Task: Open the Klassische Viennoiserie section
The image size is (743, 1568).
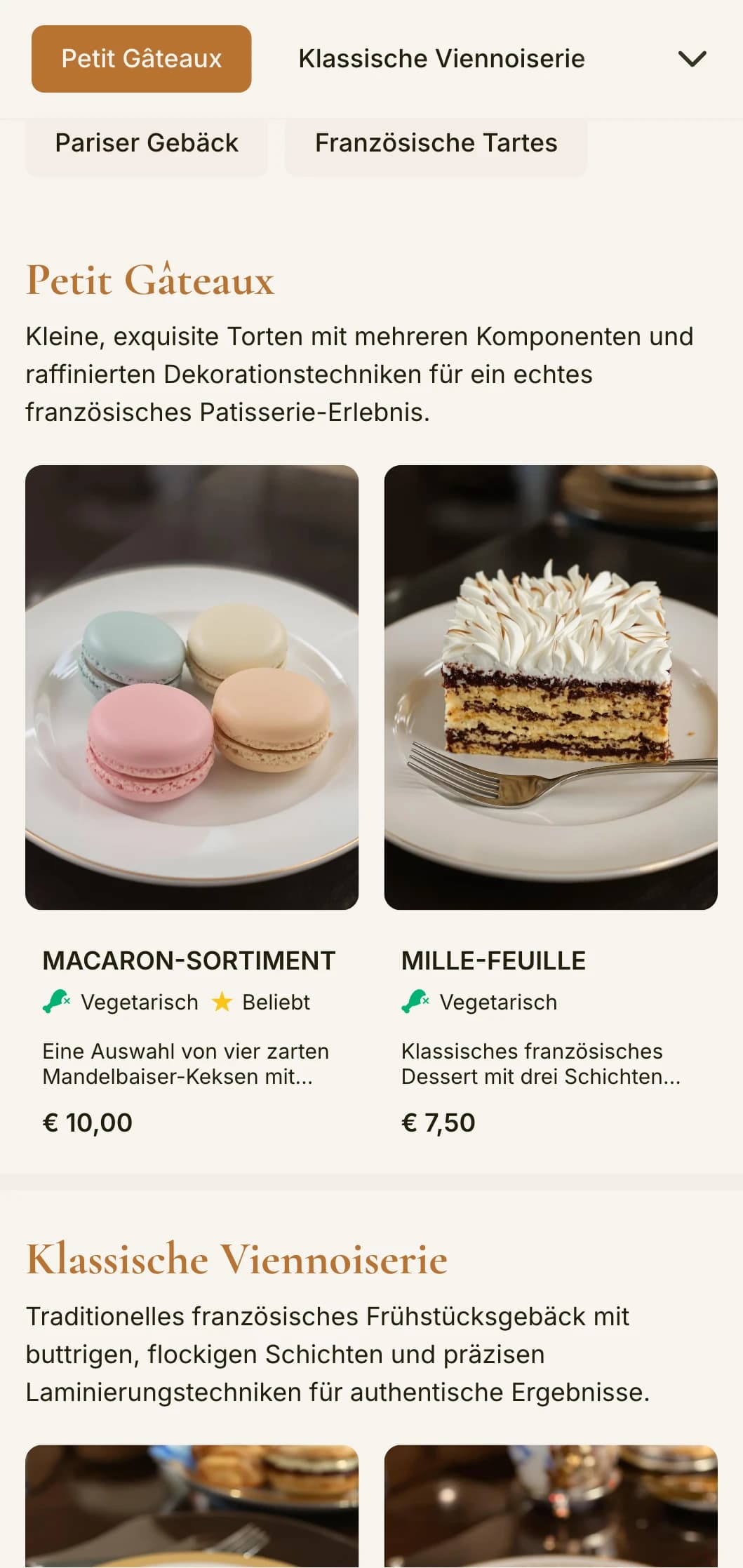Action: 442,59
